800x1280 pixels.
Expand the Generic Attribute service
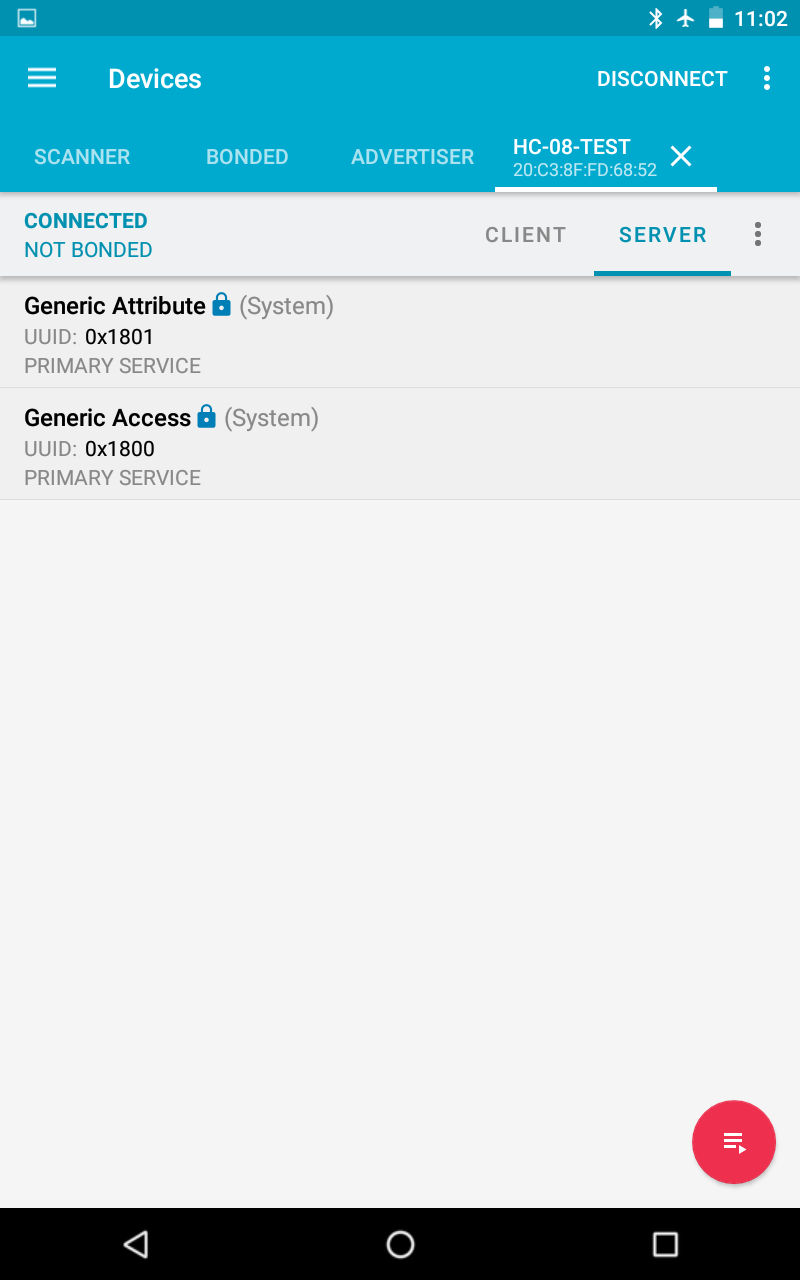(x=400, y=334)
